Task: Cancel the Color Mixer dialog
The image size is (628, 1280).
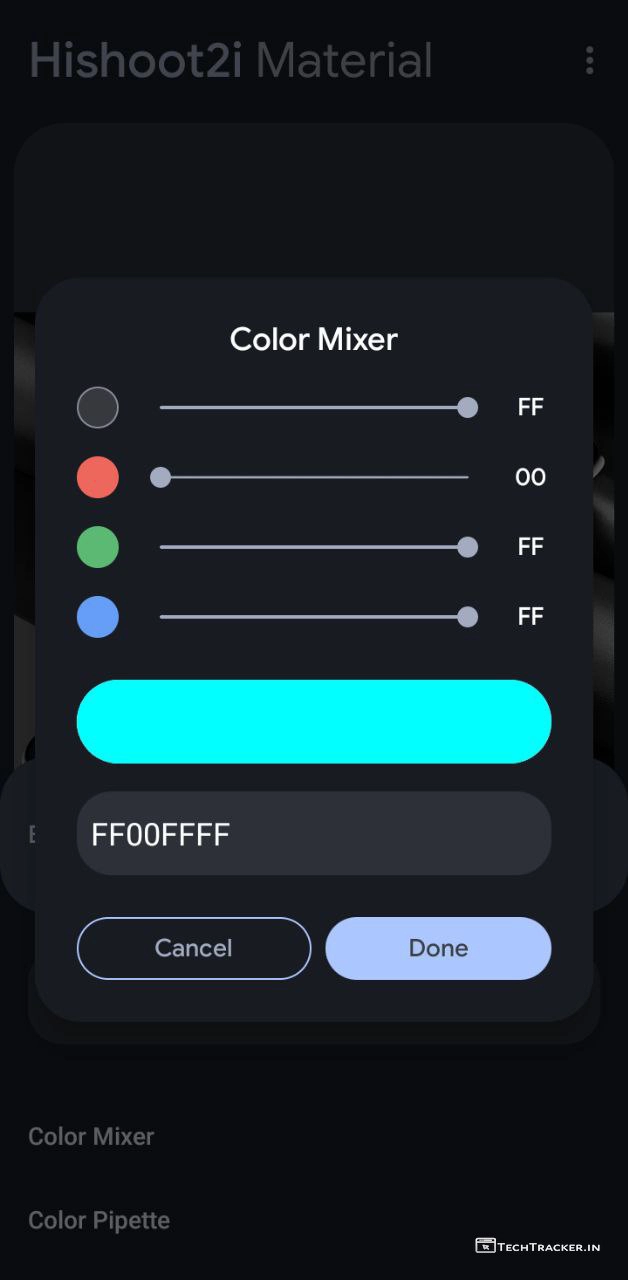Action: coord(194,948)
